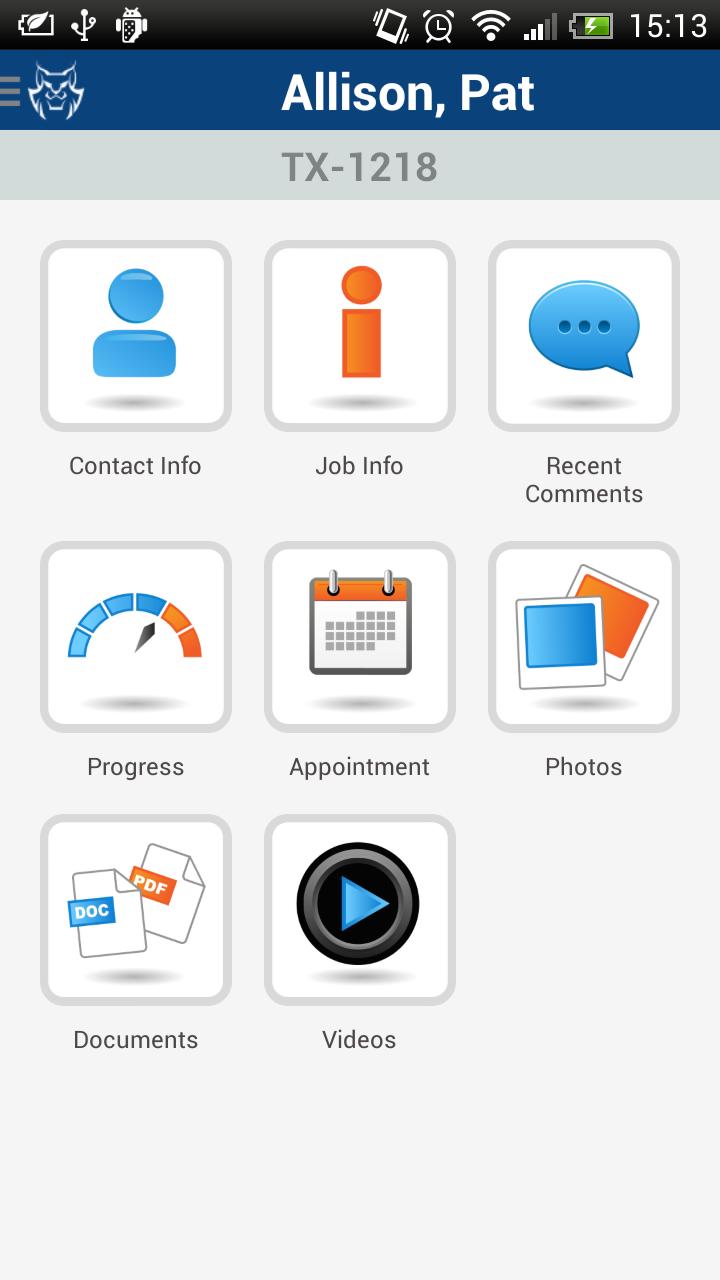Open the Documents tile

pyautogui.click(x=136, y=910)
